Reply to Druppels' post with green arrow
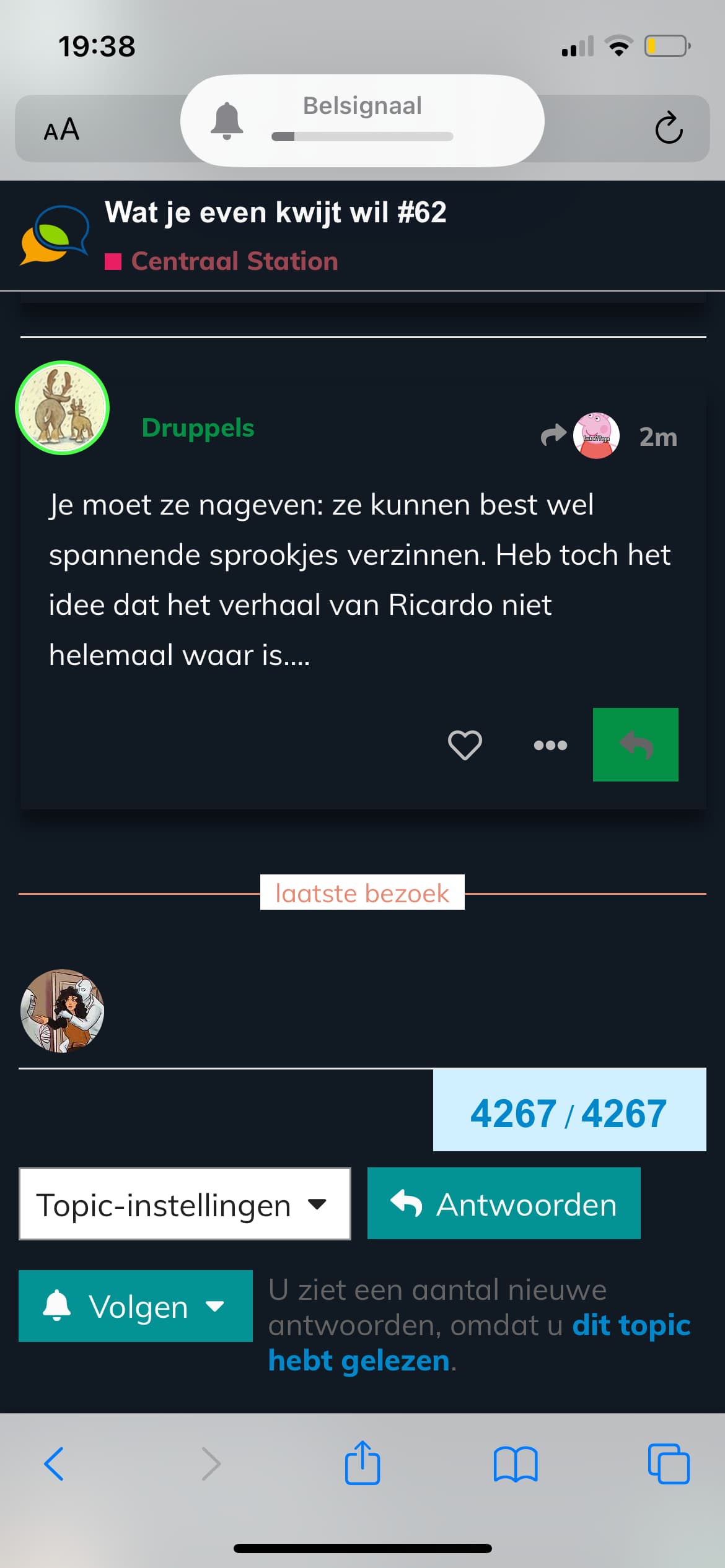The width and height of the screenshot is (725, 1568). 635,745
